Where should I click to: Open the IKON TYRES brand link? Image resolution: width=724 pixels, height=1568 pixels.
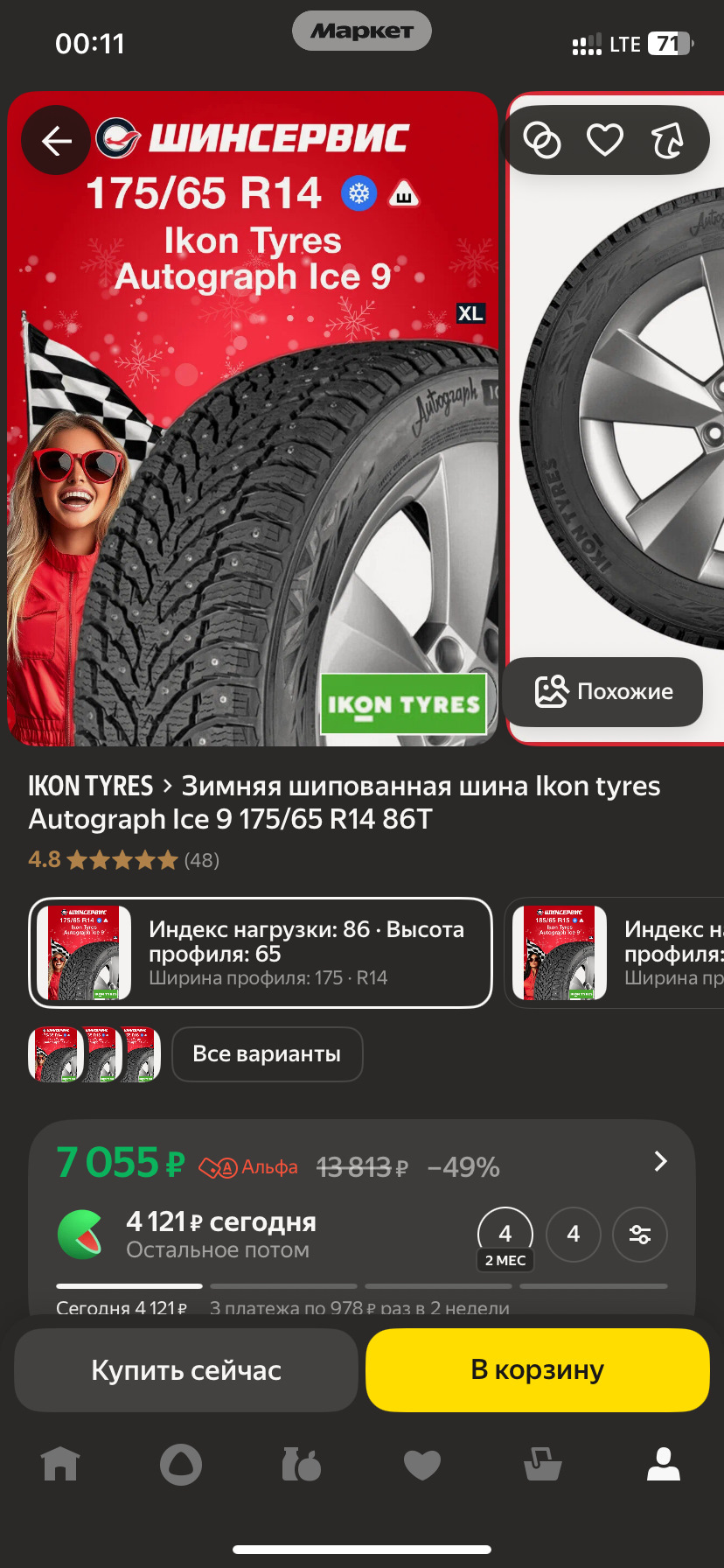[90, 786]
